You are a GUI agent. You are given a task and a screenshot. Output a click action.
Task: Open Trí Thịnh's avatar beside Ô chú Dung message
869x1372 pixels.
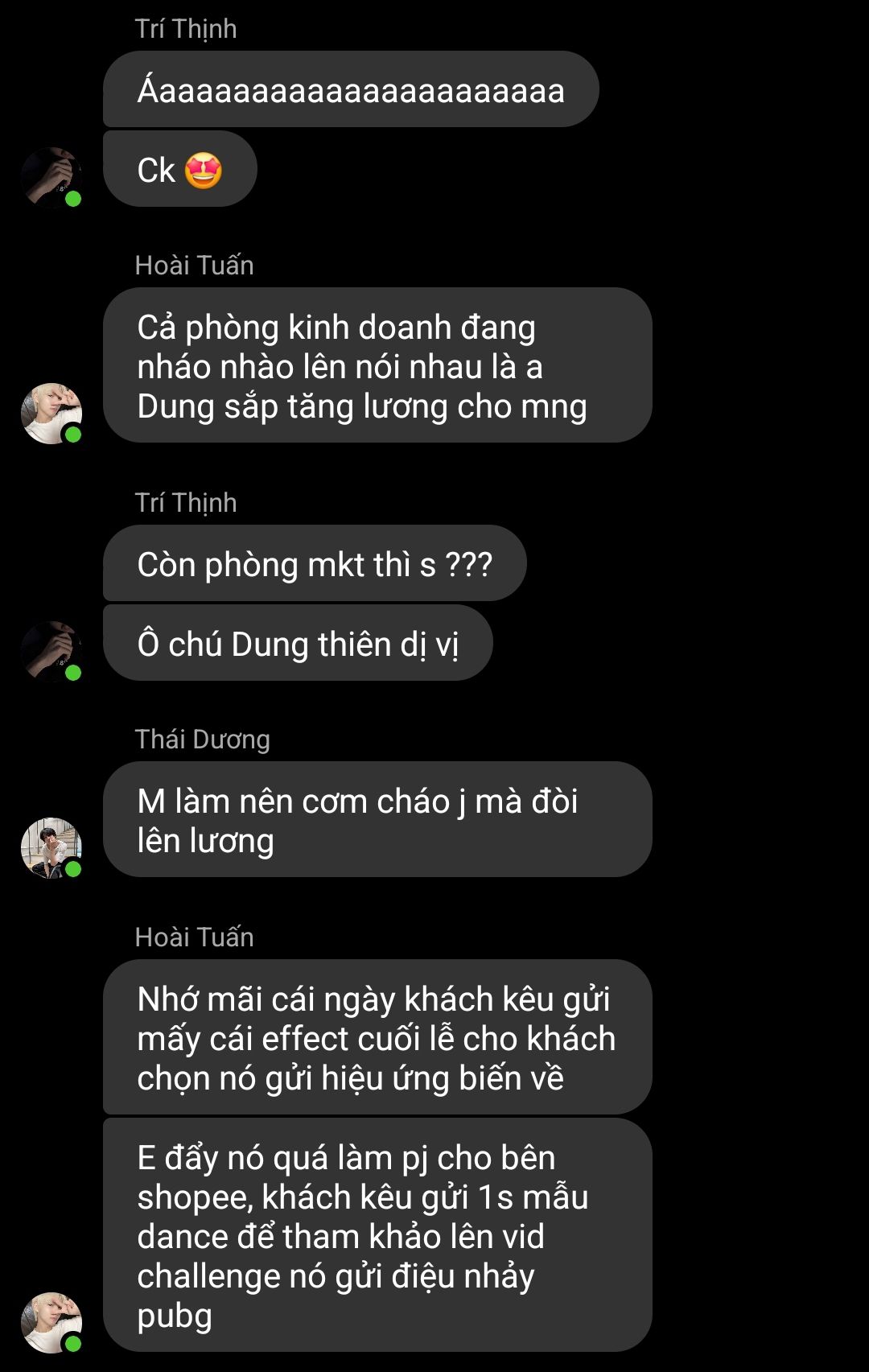point(51,651)
